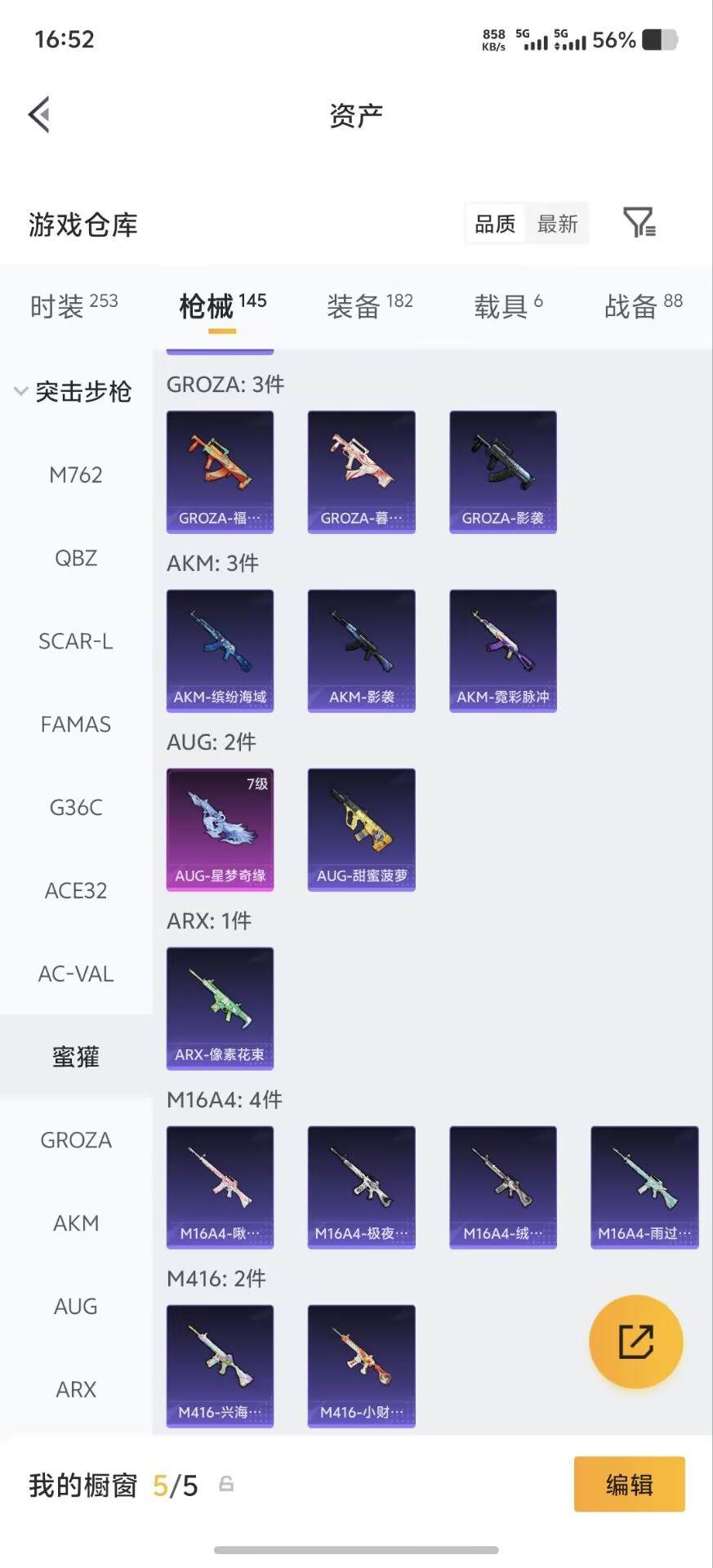Viewport: 713px width, 1568px height.
Task: Sort by 品质
Action: pyautogui.click(x=496, y=224)
